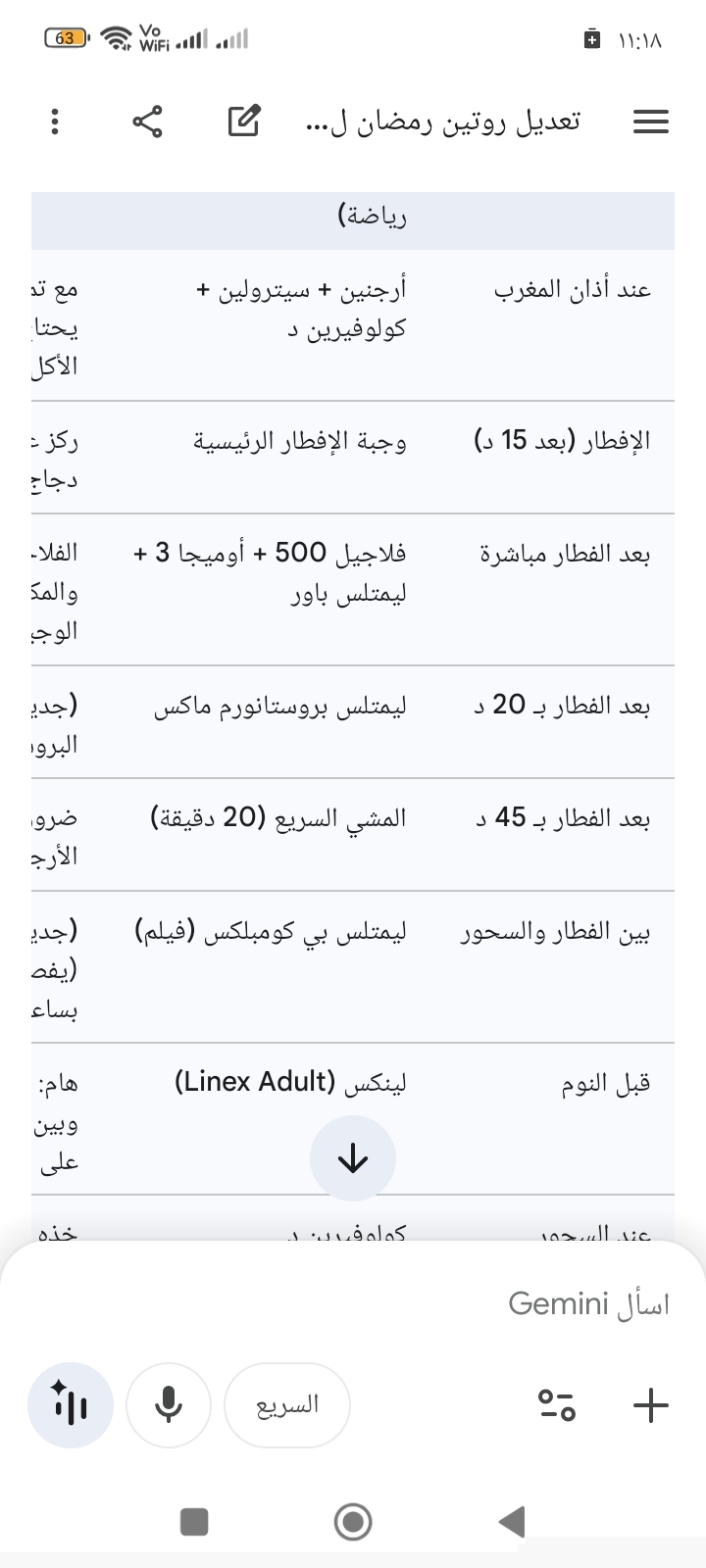Open the hamburger navigation drawer

(x=651, y=122)
